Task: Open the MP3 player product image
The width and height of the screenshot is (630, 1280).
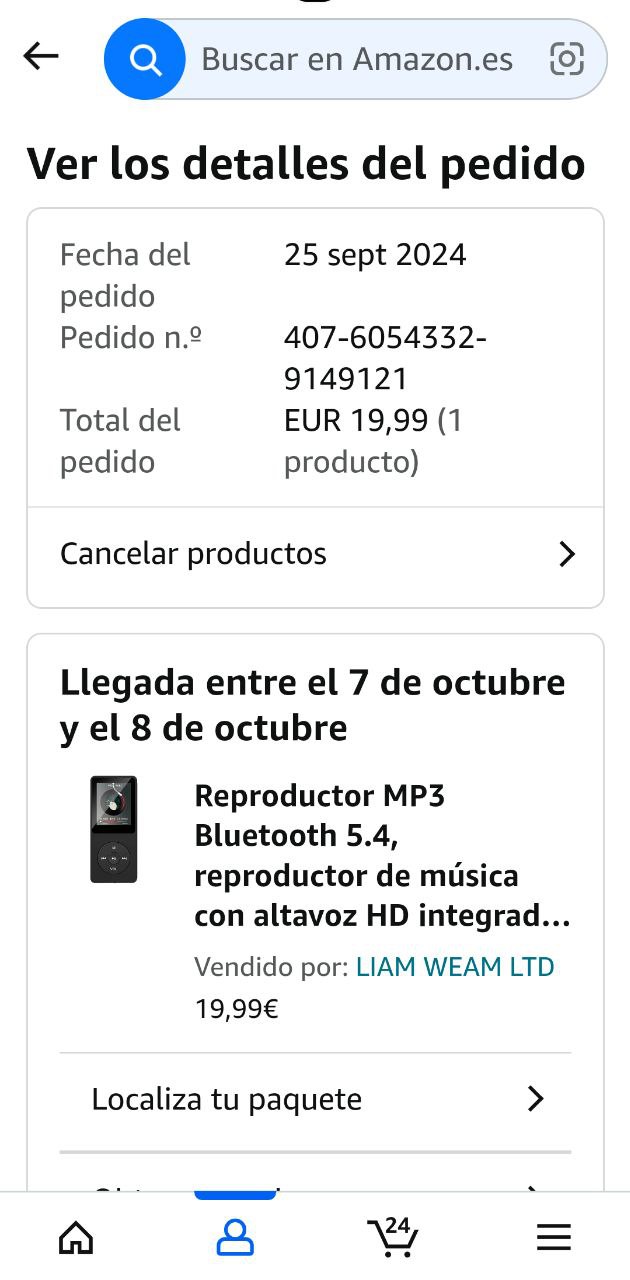Action: [x=114, y=829]
